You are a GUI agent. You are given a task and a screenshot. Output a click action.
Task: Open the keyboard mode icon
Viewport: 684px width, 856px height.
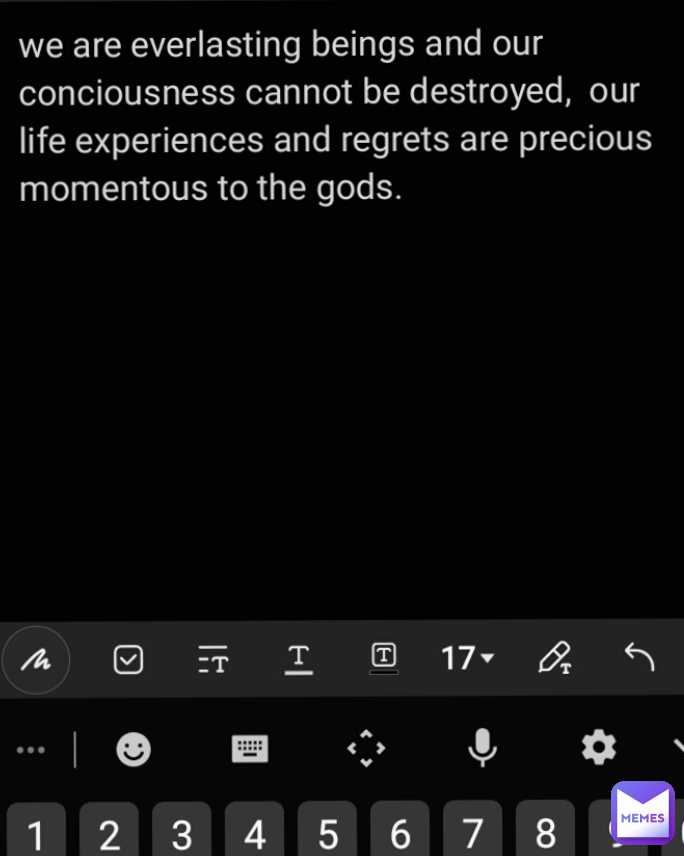point(249,748)
